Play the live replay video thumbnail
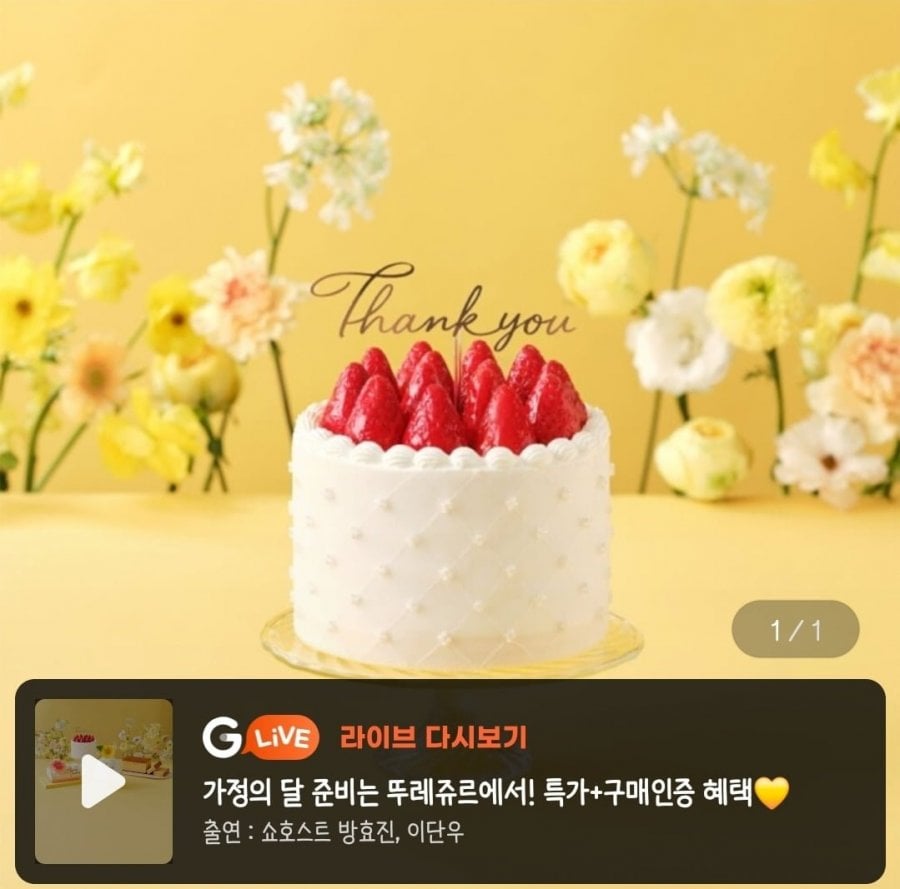 pos(103,781)
